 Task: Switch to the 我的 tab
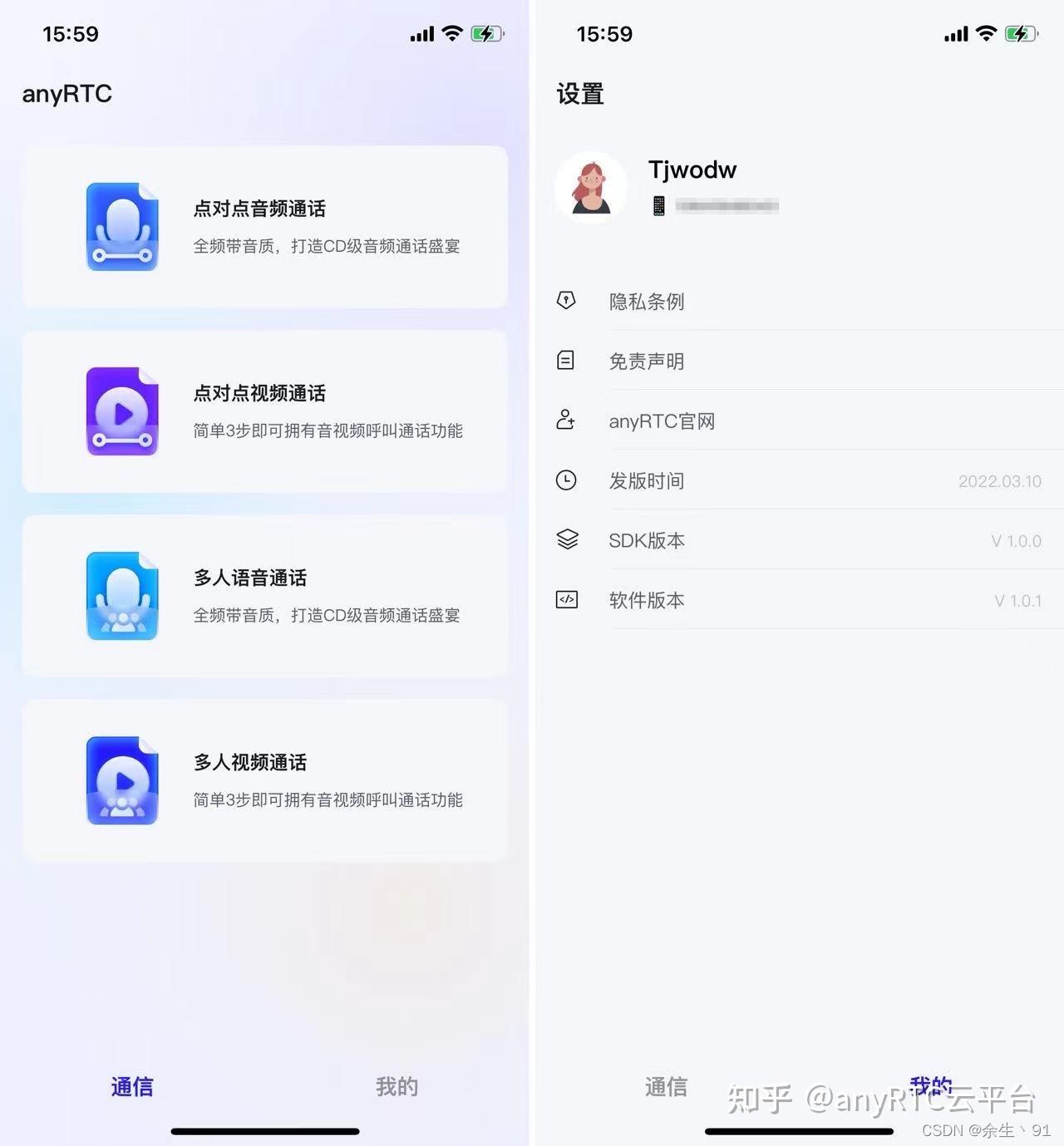click(x=930, y=1086)
